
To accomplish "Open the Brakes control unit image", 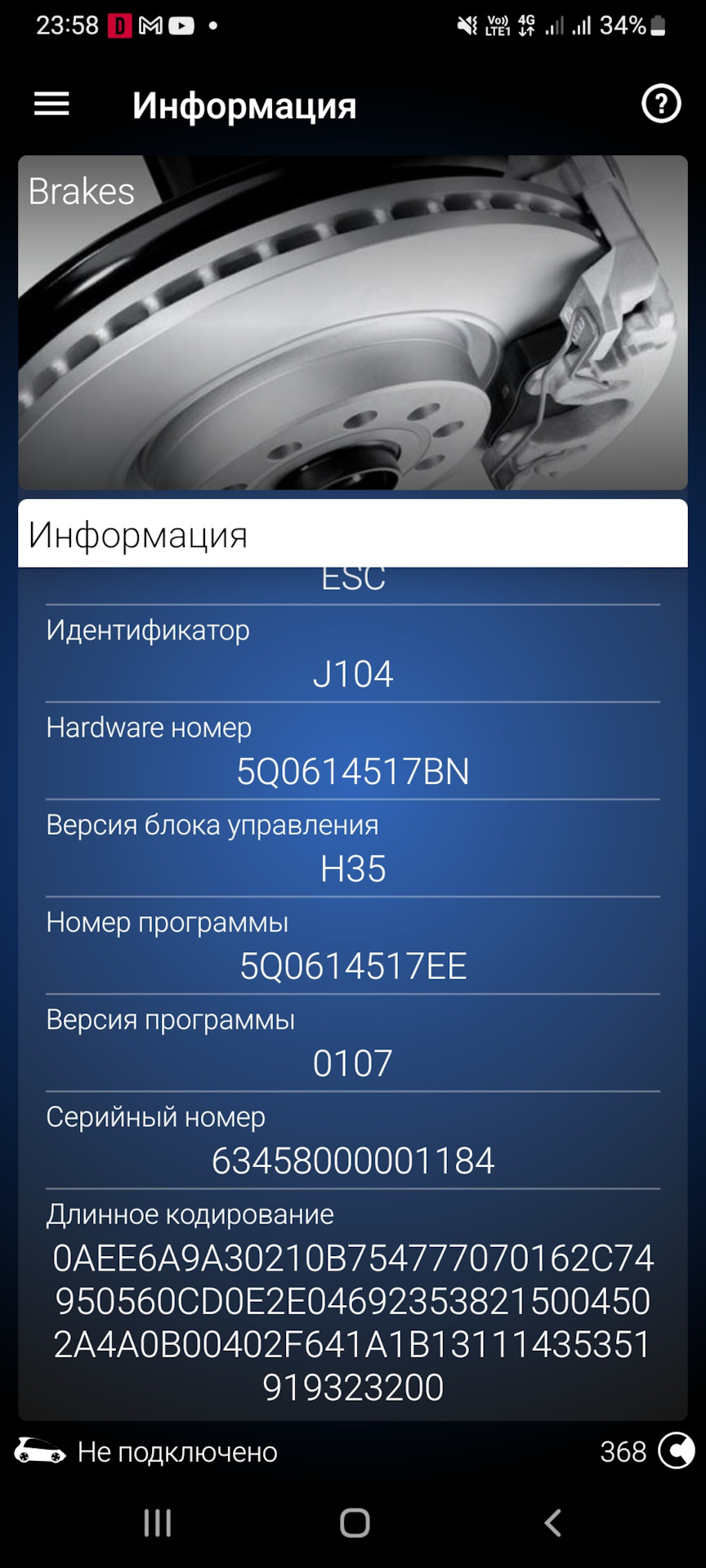I will click(353, 323).
